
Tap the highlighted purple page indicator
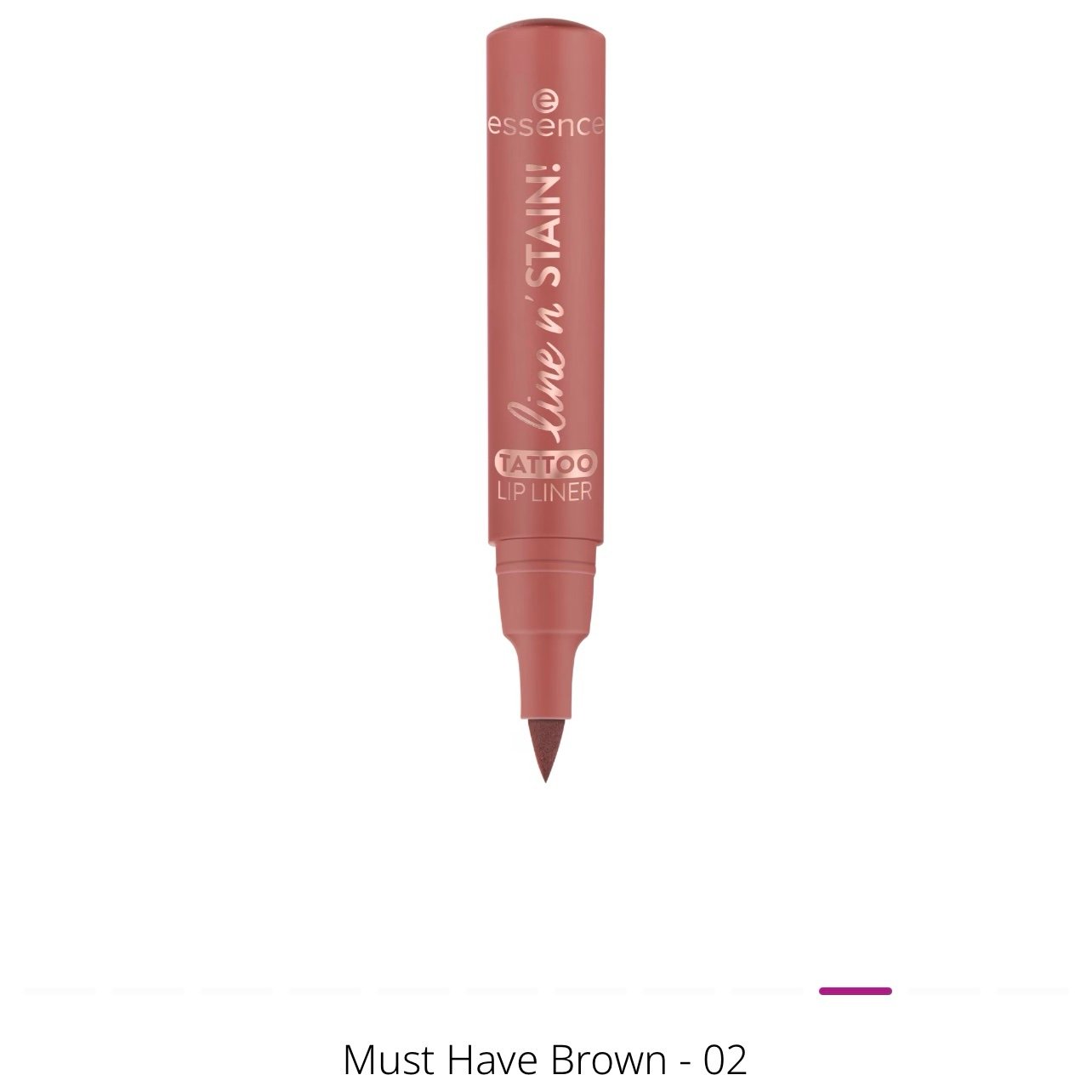click(855, 991)
